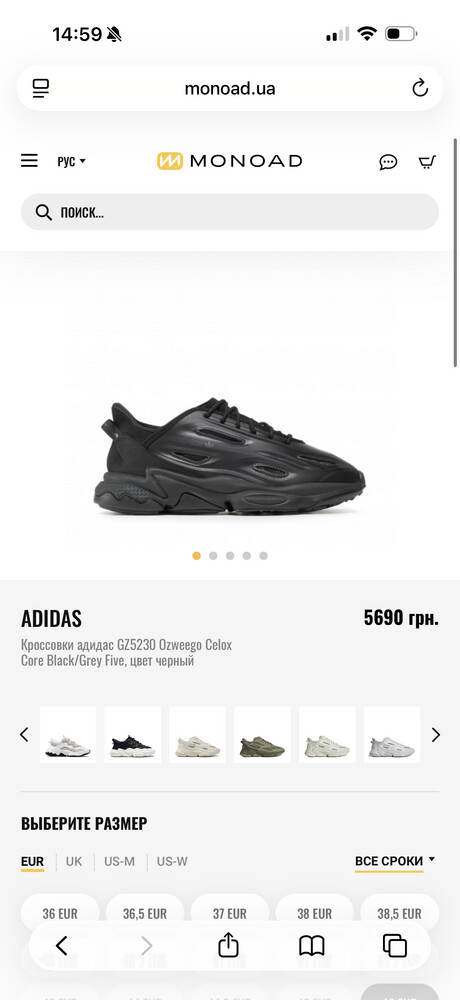460x1000 pixels.
Task: Show previous color variants with left arrow
Action: click(24, 735)
